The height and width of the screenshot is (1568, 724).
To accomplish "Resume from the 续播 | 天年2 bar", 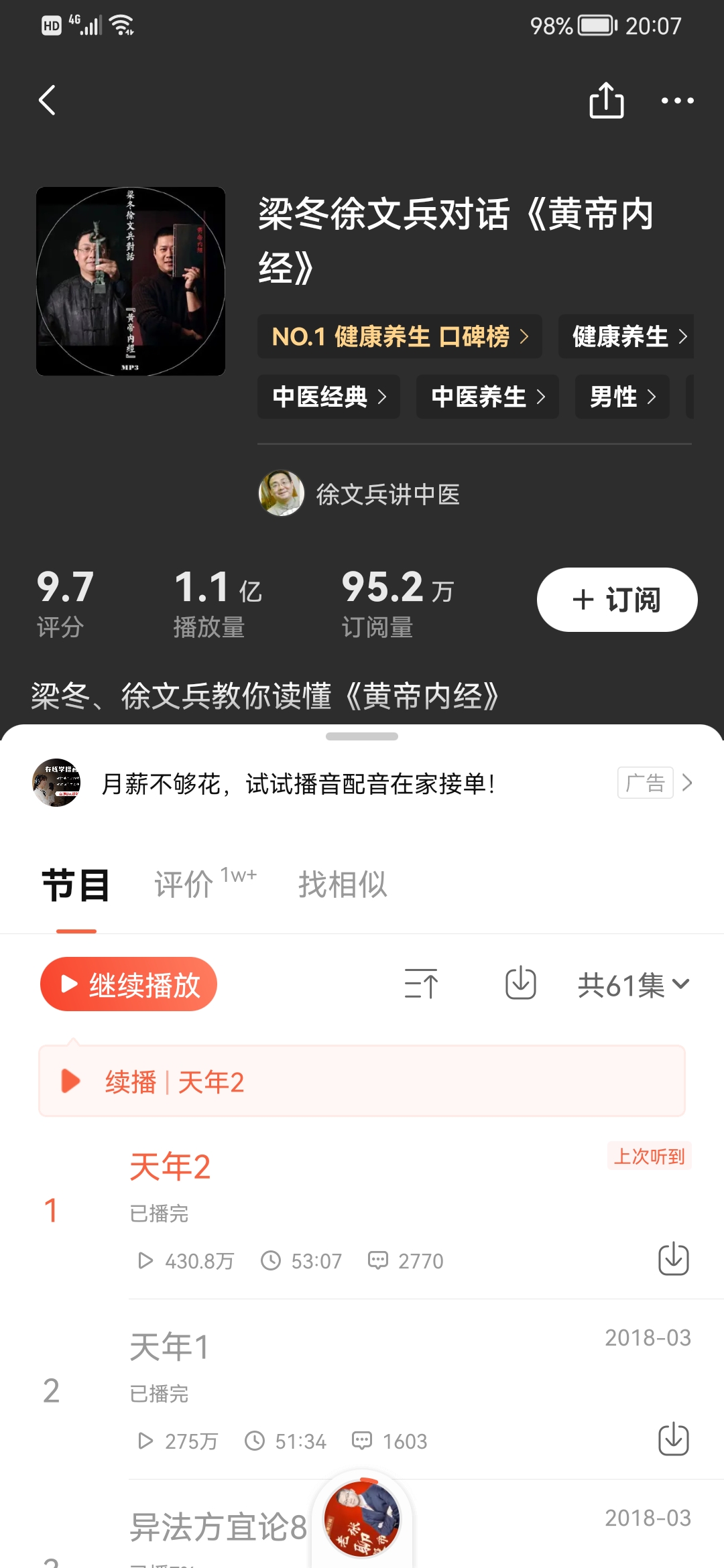I will tap(362, 1082).
